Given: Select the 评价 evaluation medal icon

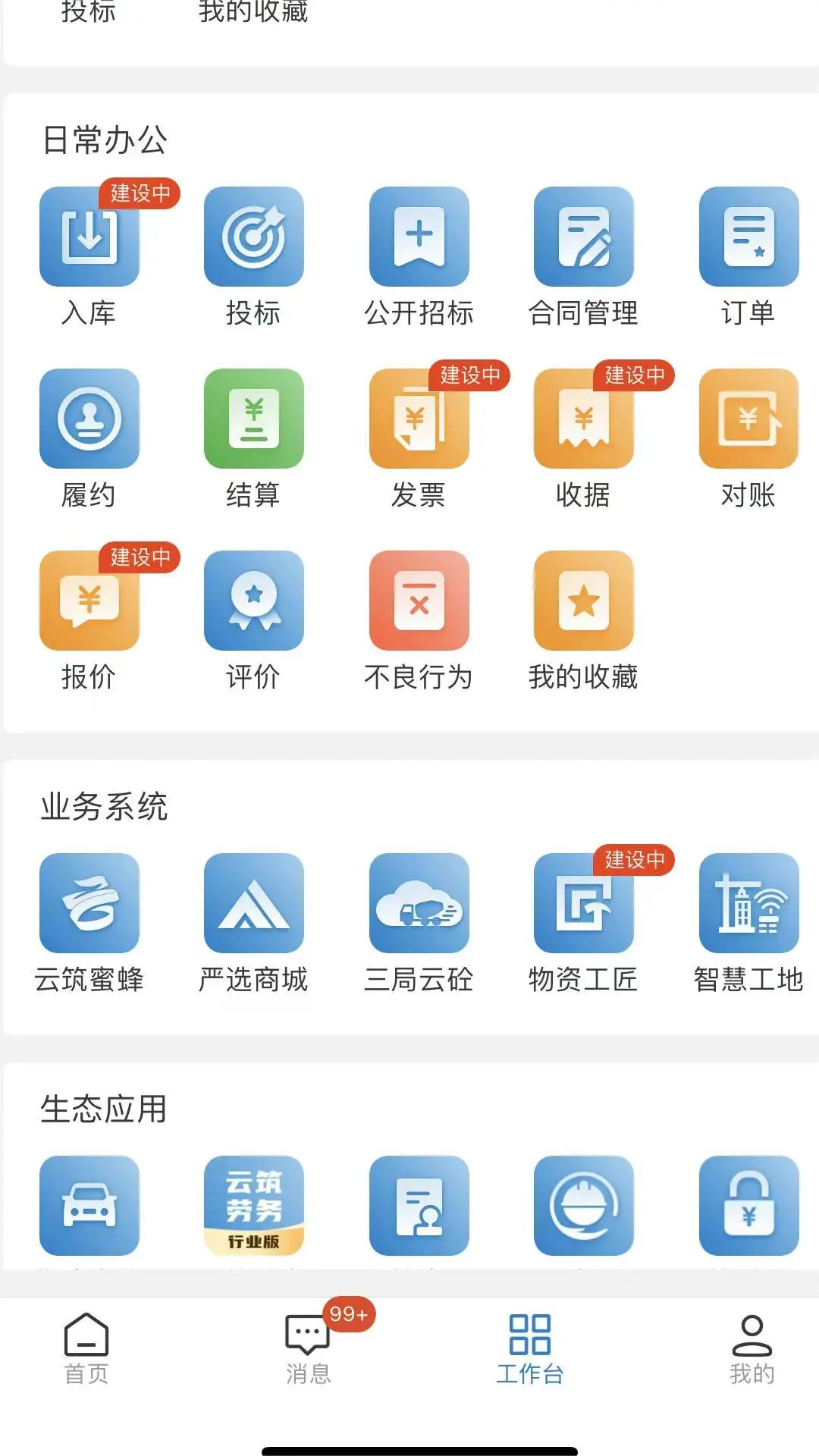Looking at the screenshot, I should [255, 601].
